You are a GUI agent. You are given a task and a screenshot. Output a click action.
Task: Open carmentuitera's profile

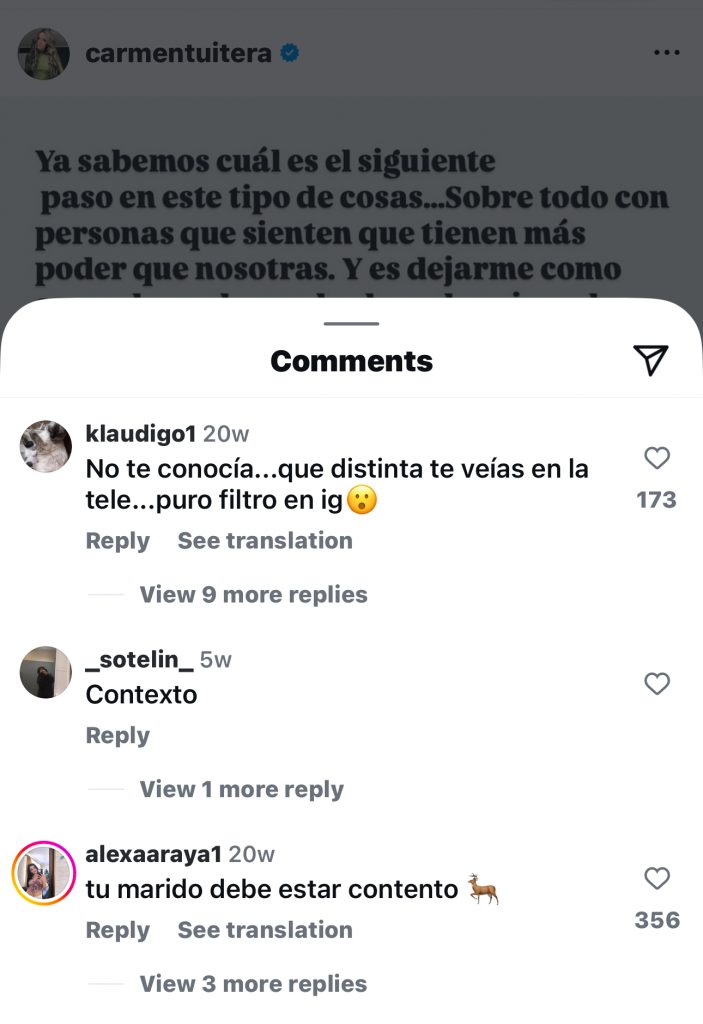click(x=178, y=53)
